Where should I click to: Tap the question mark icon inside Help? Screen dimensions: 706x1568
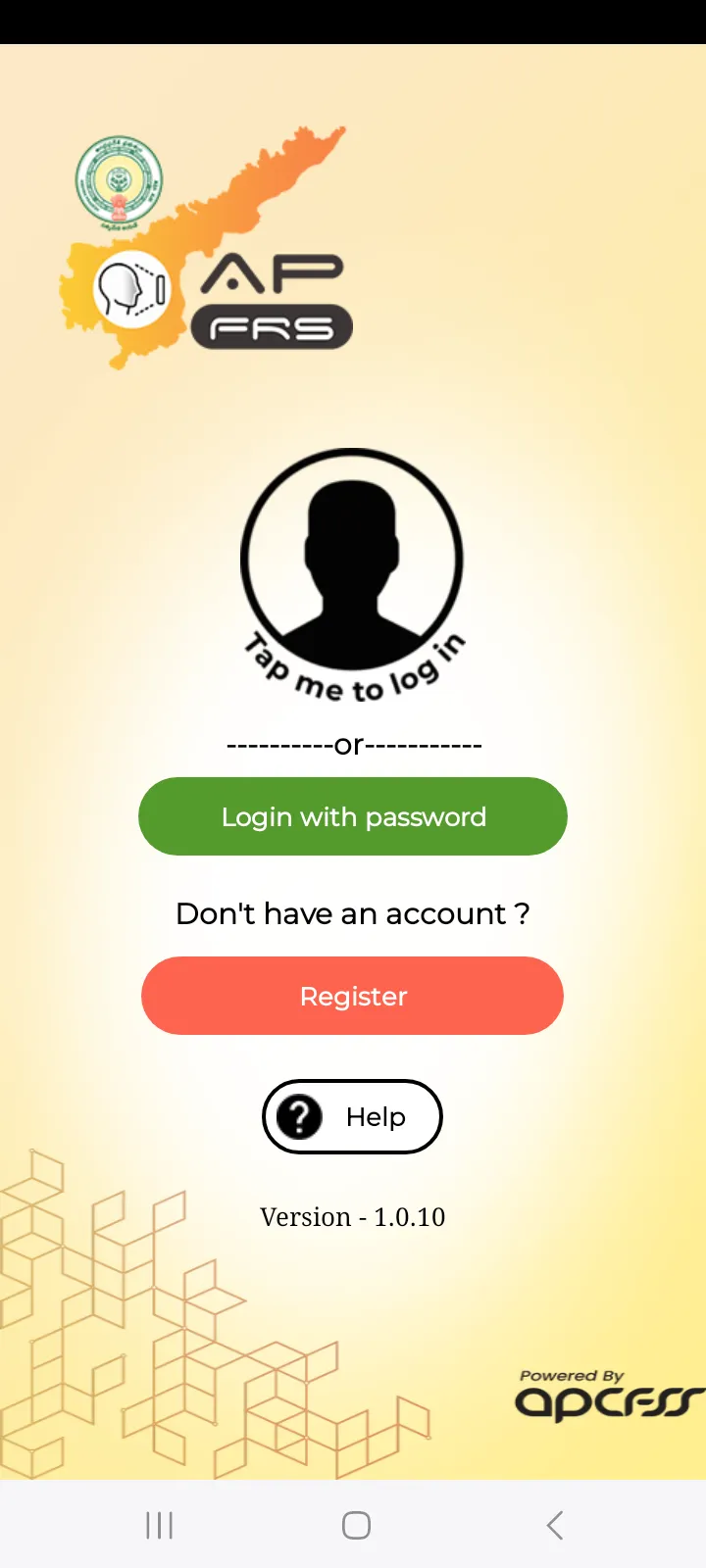pos(299,1117)
